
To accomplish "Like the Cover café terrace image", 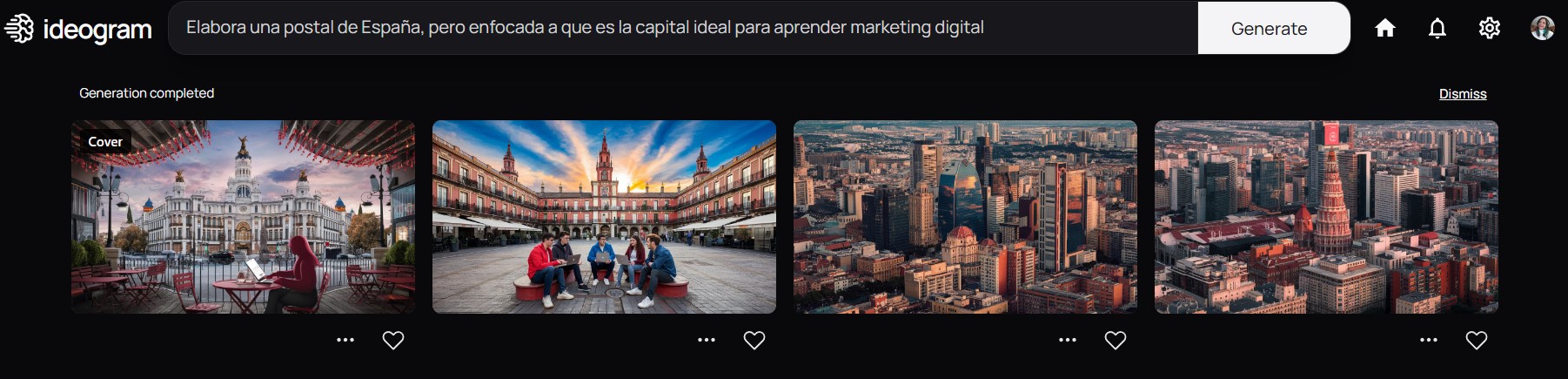I will (393, 340).
